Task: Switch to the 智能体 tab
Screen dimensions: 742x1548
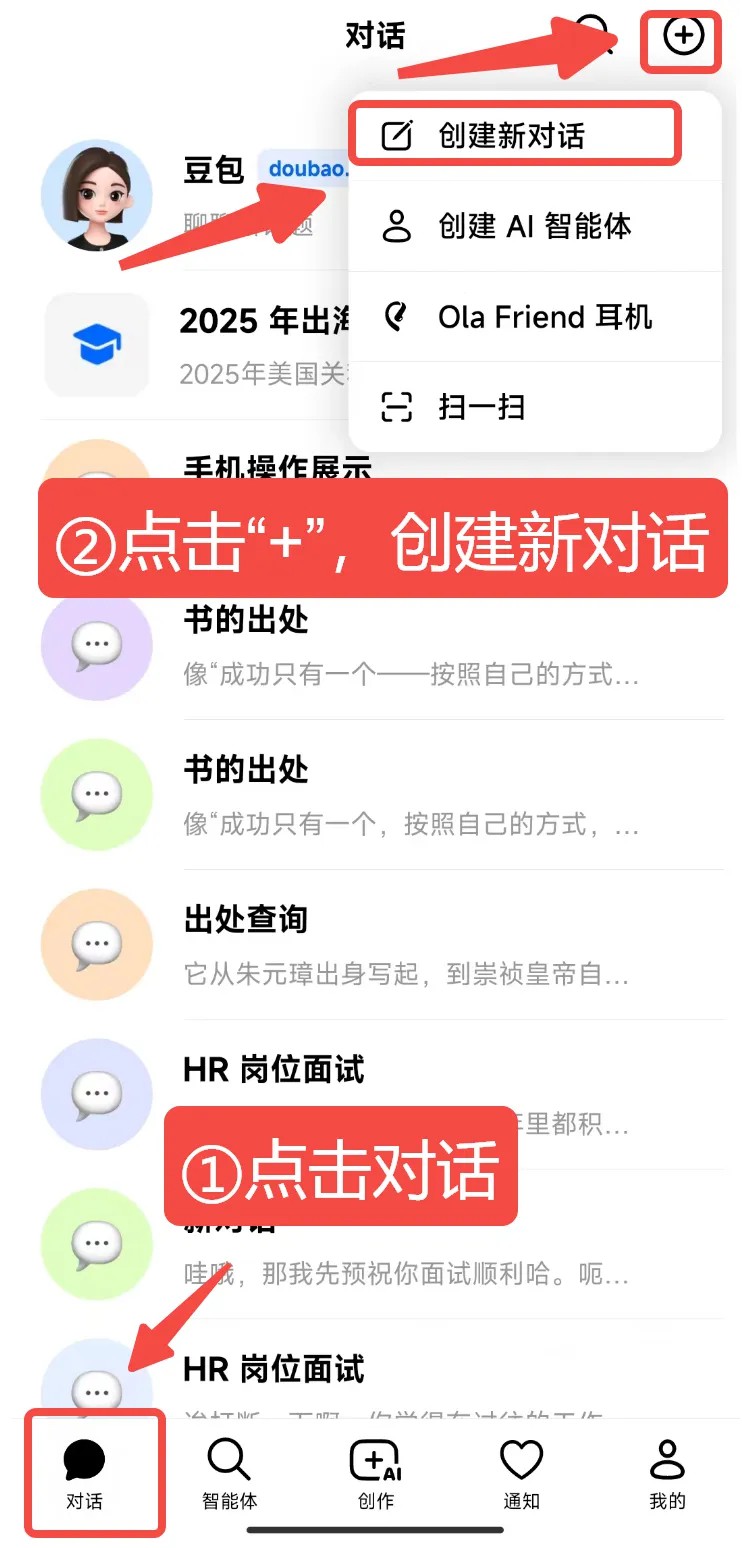Action: tap(229, 1474)
